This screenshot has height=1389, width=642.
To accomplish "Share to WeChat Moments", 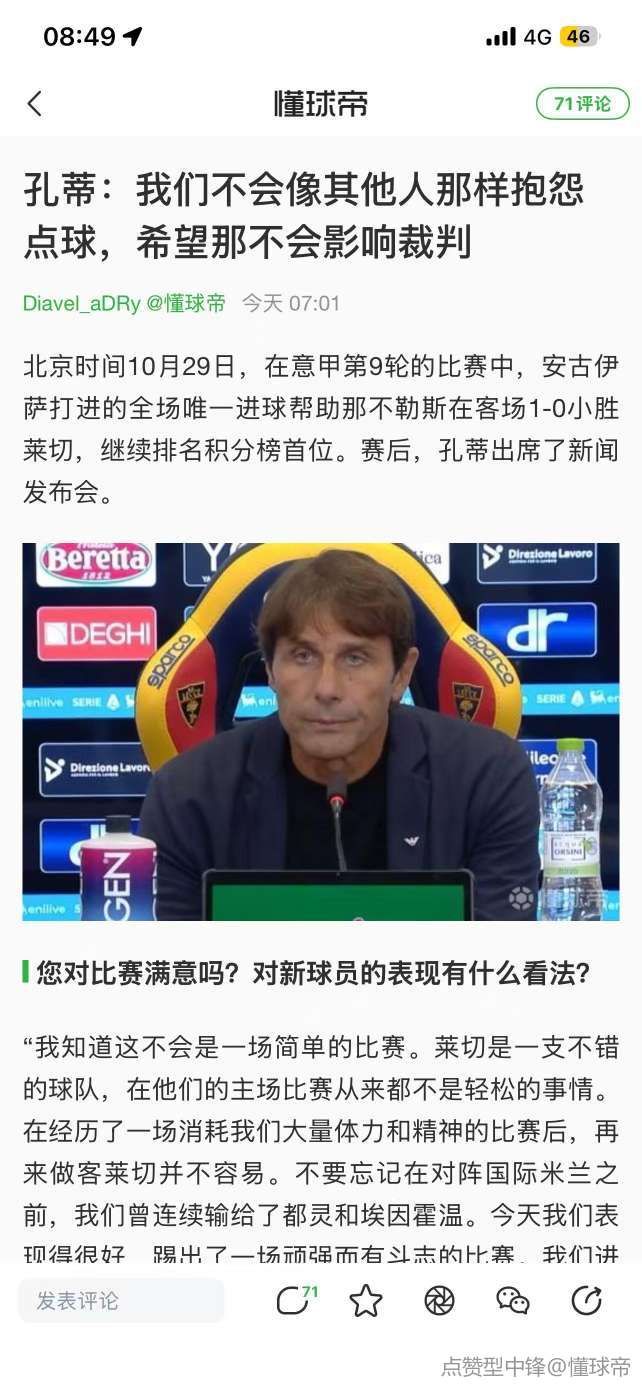I will tap(439, 1300).
